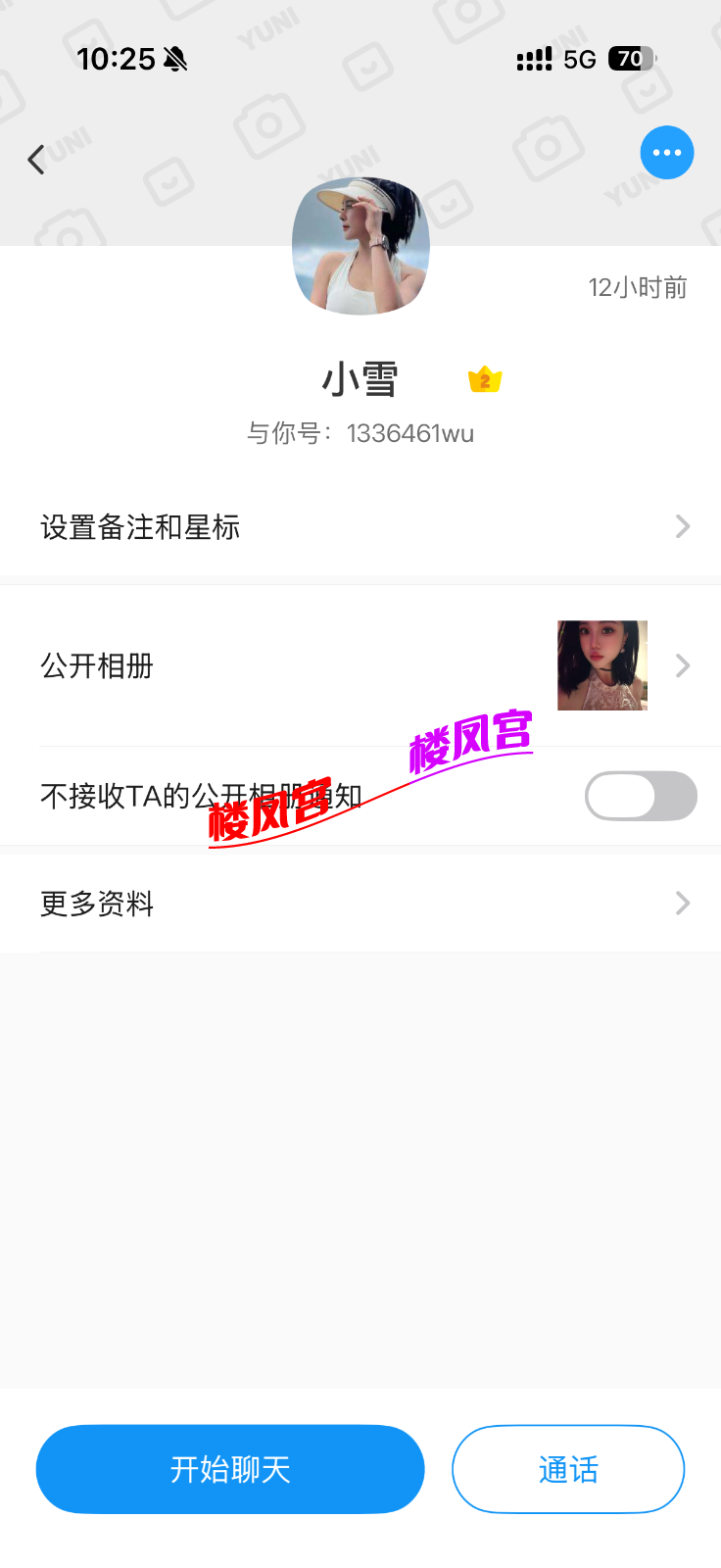Viewport: 721px width, 1568px height.
Task: Tap 开始聊天 to start chatting
Action: tap(230, 1469)
